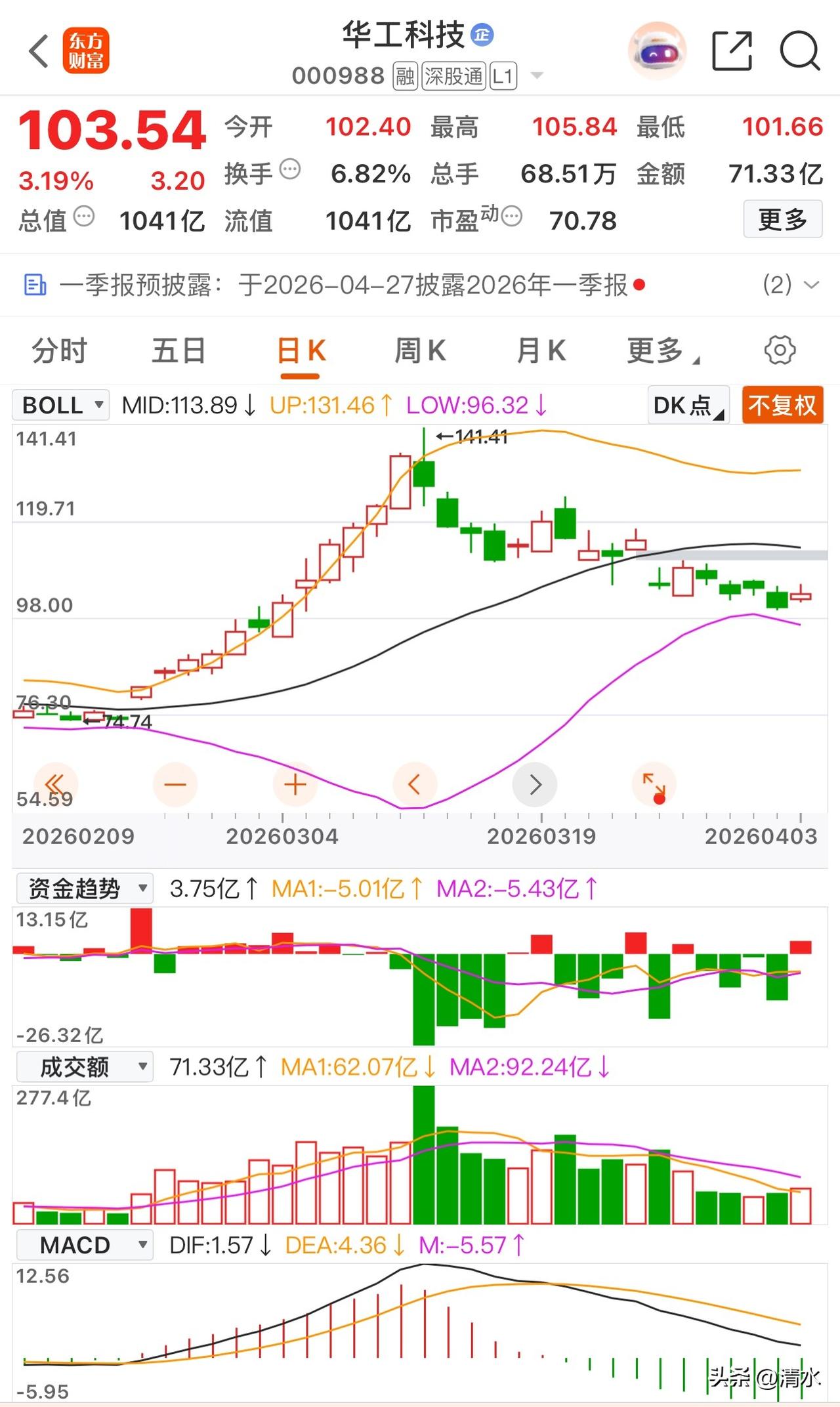Image resolution: width=840 pixels, height=1407 pixels.
Task: Open chart settings gear
Action: point(780,350)
